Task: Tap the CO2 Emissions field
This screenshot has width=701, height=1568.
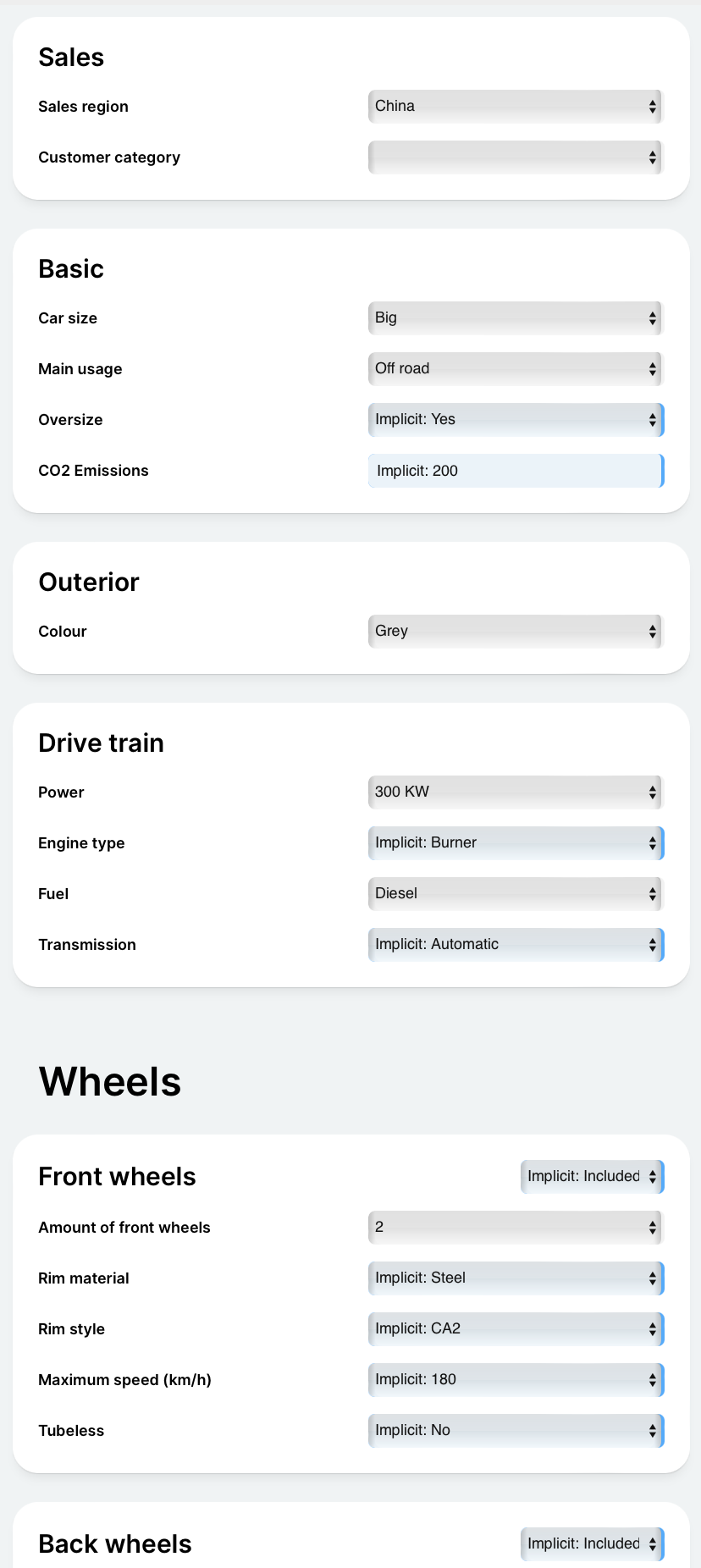Action: pos(516,471)
